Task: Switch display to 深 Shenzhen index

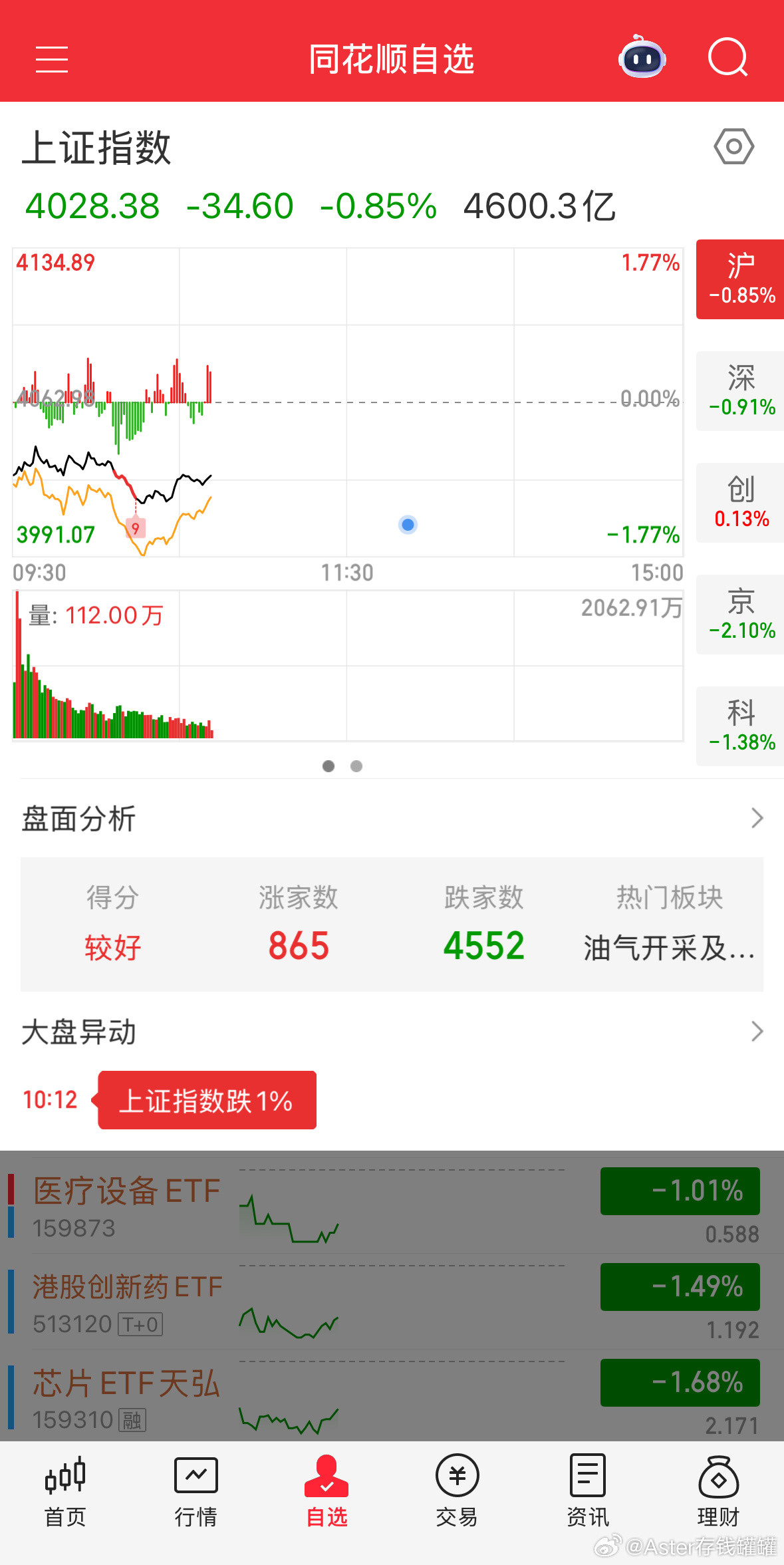Action: coord(739,390)
